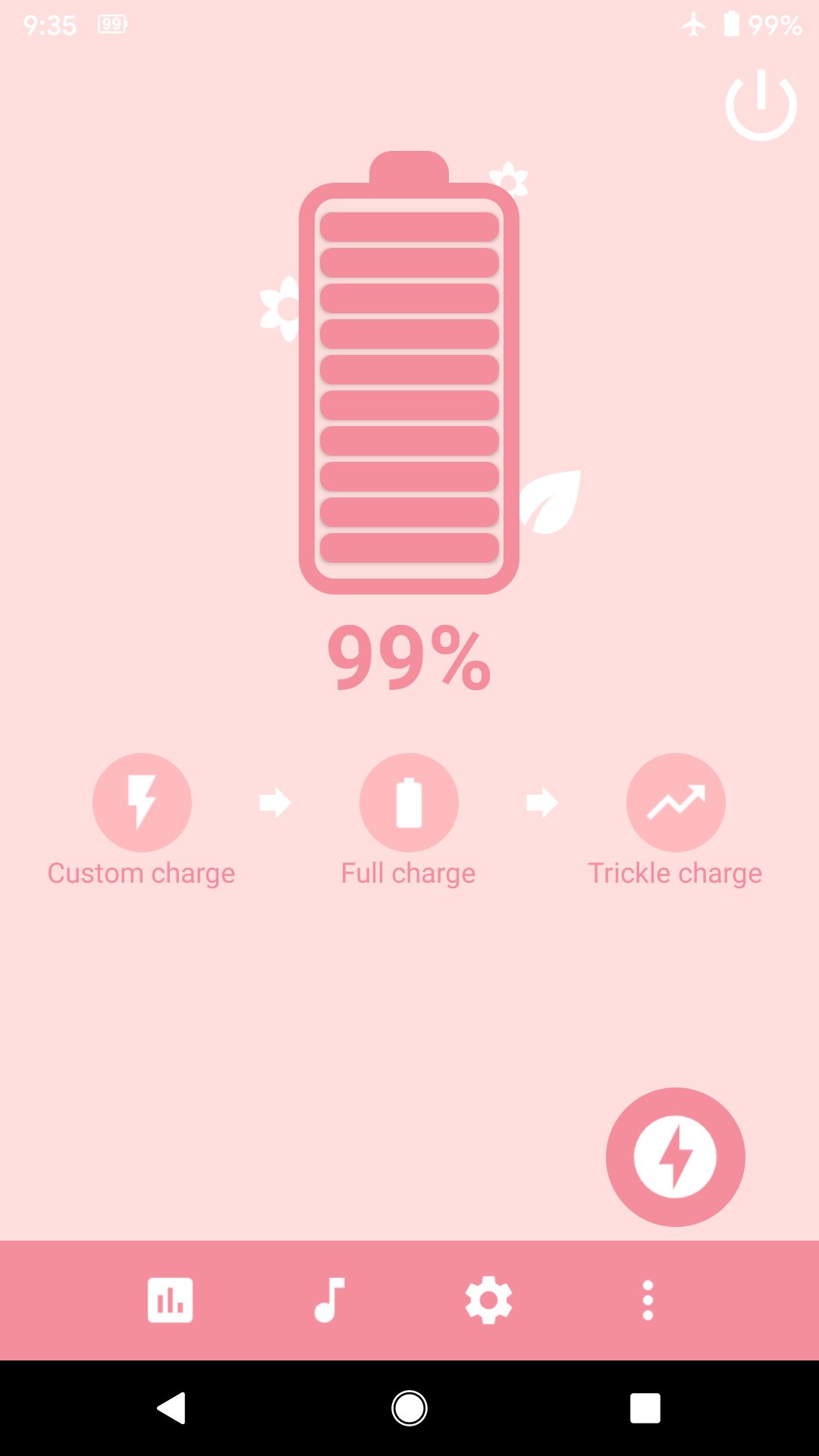Screen dimensions: 819x1456
Task: Select Trickle charge label text
Action: (x=675, y=872)
